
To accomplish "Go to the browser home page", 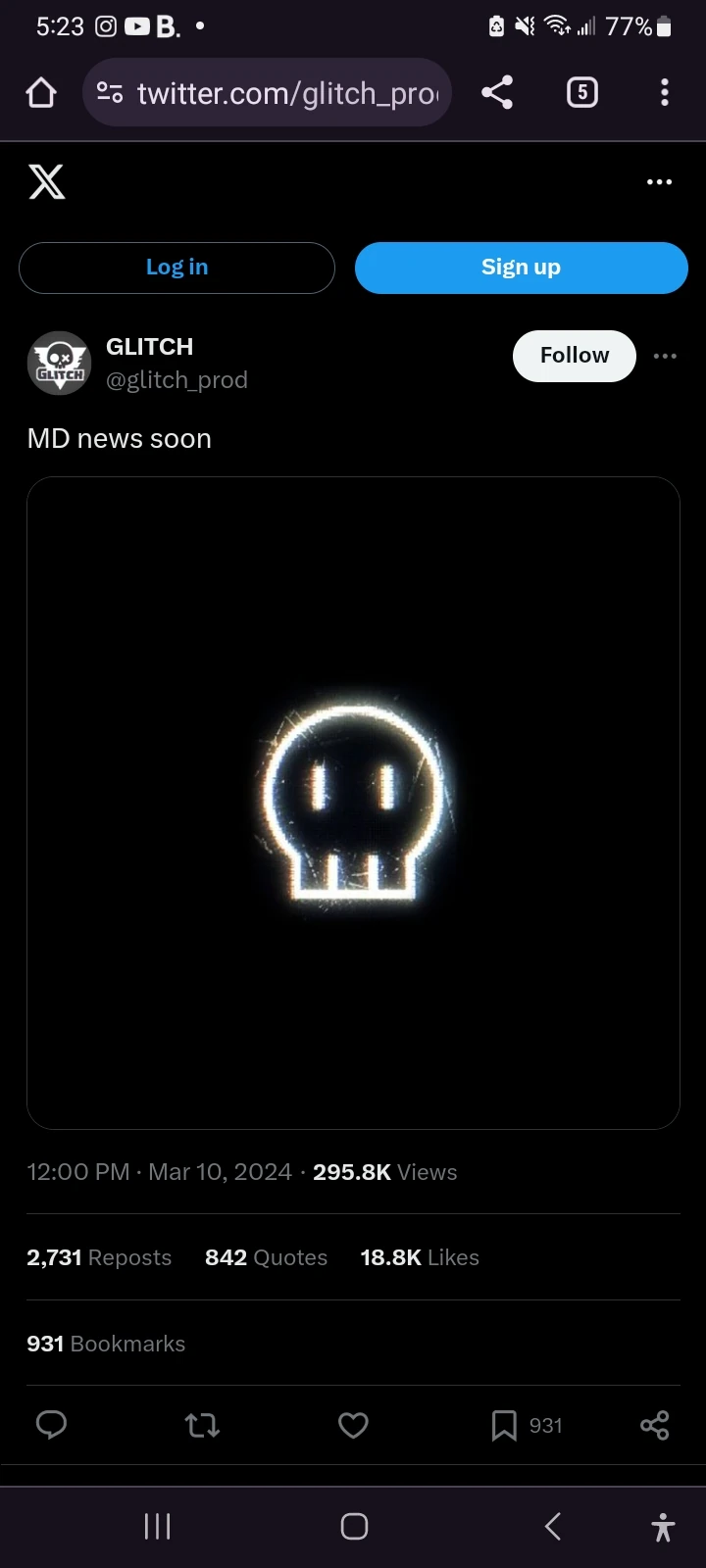I will 41,93.
